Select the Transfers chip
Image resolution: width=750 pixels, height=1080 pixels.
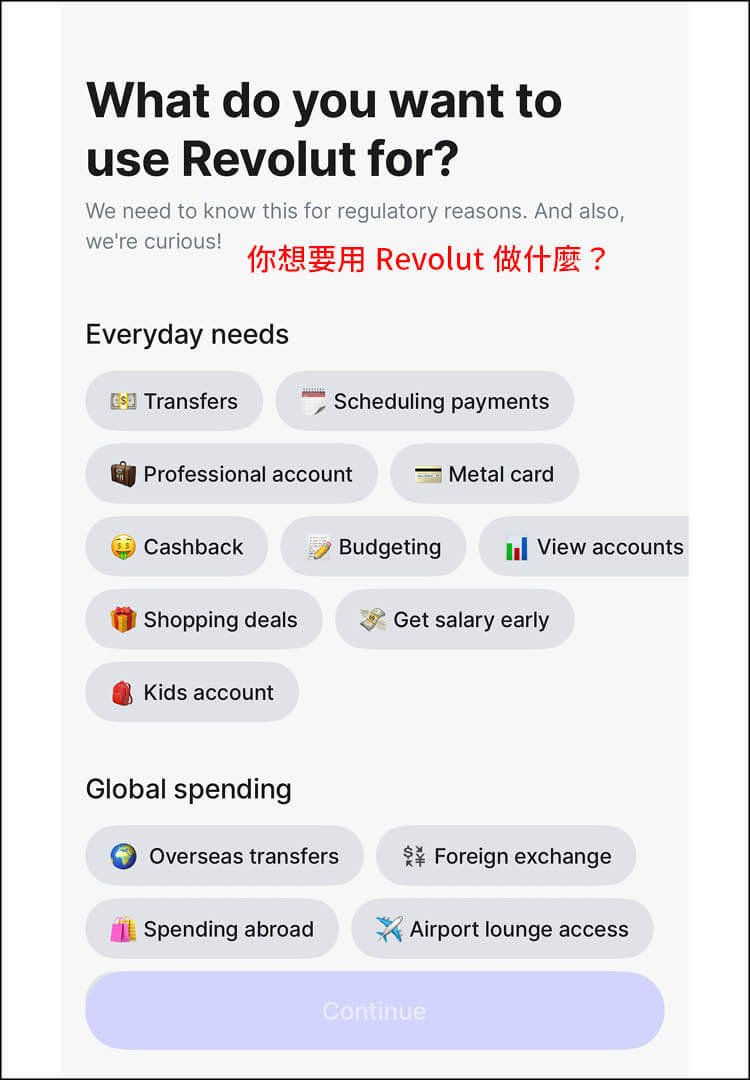click(x=174, y=401)
